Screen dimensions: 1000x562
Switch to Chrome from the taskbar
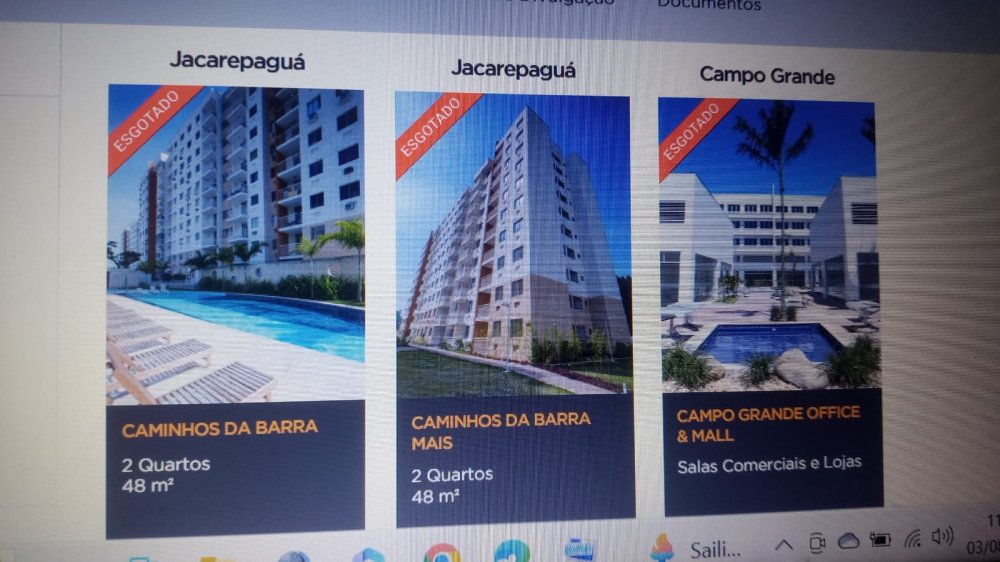(x=441, y=553)
